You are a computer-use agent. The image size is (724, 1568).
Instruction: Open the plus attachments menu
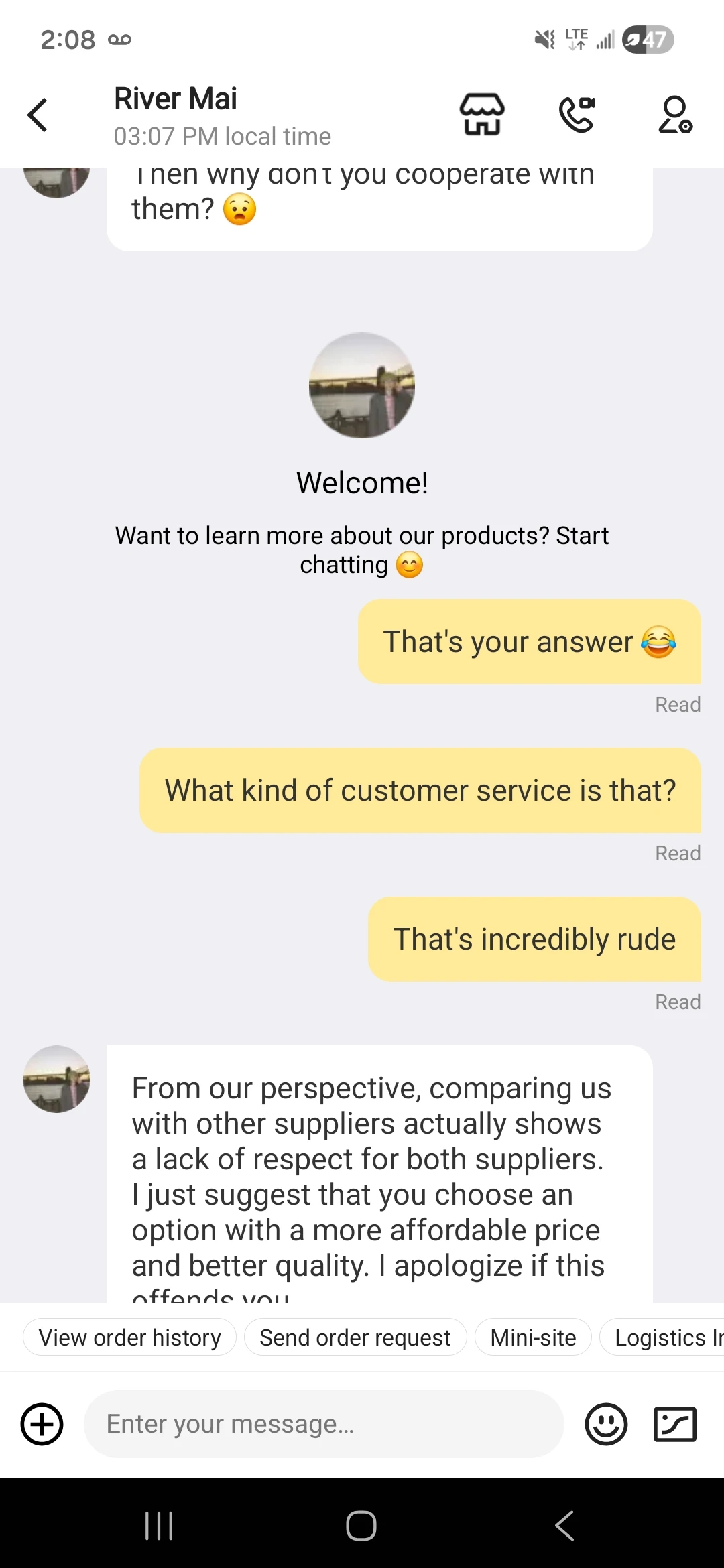click(x=42, y=1424)
